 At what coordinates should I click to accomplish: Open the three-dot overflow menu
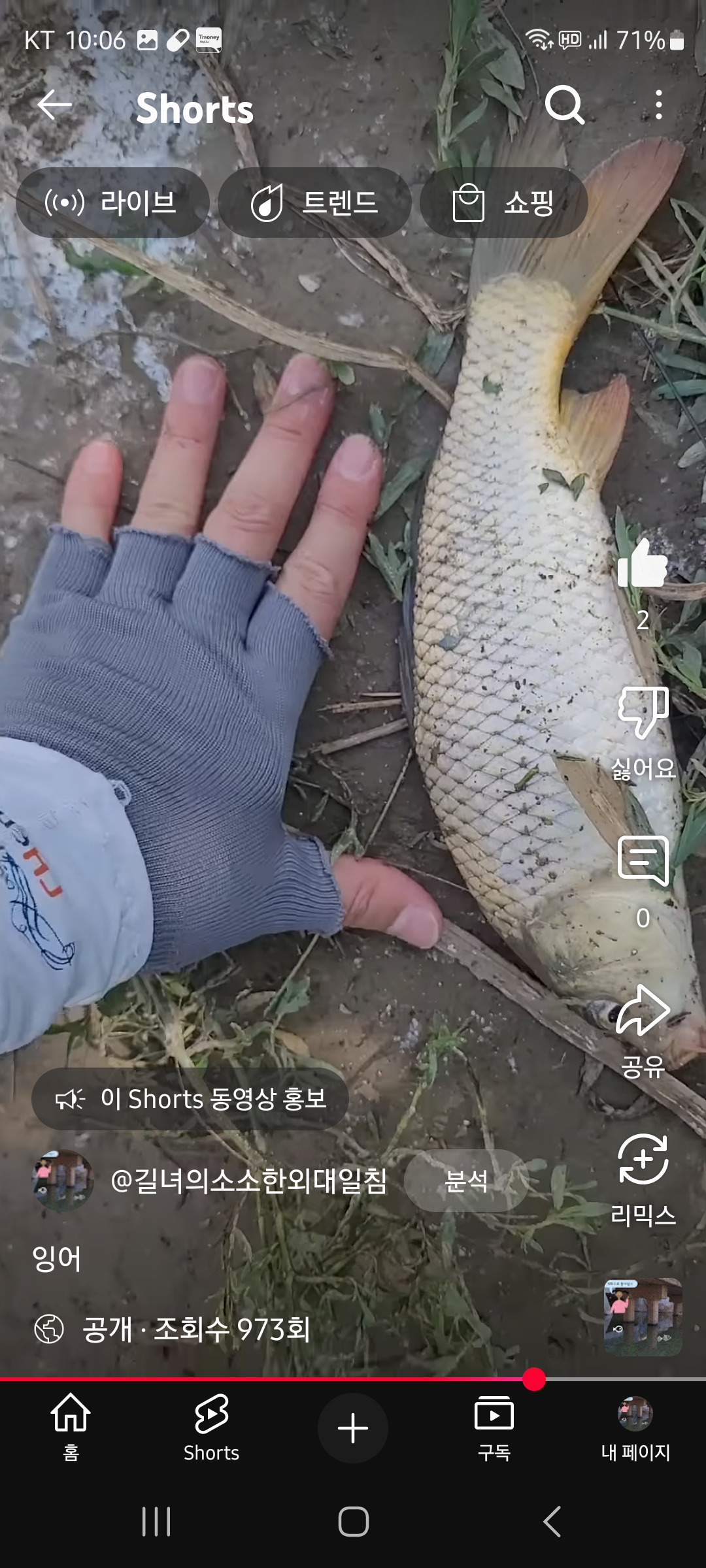(x=658, y=105)
